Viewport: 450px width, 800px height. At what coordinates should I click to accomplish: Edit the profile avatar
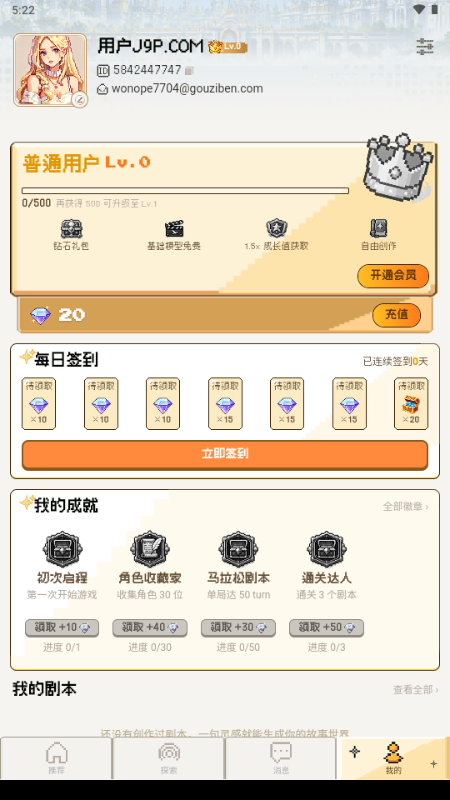pos(79,99)
